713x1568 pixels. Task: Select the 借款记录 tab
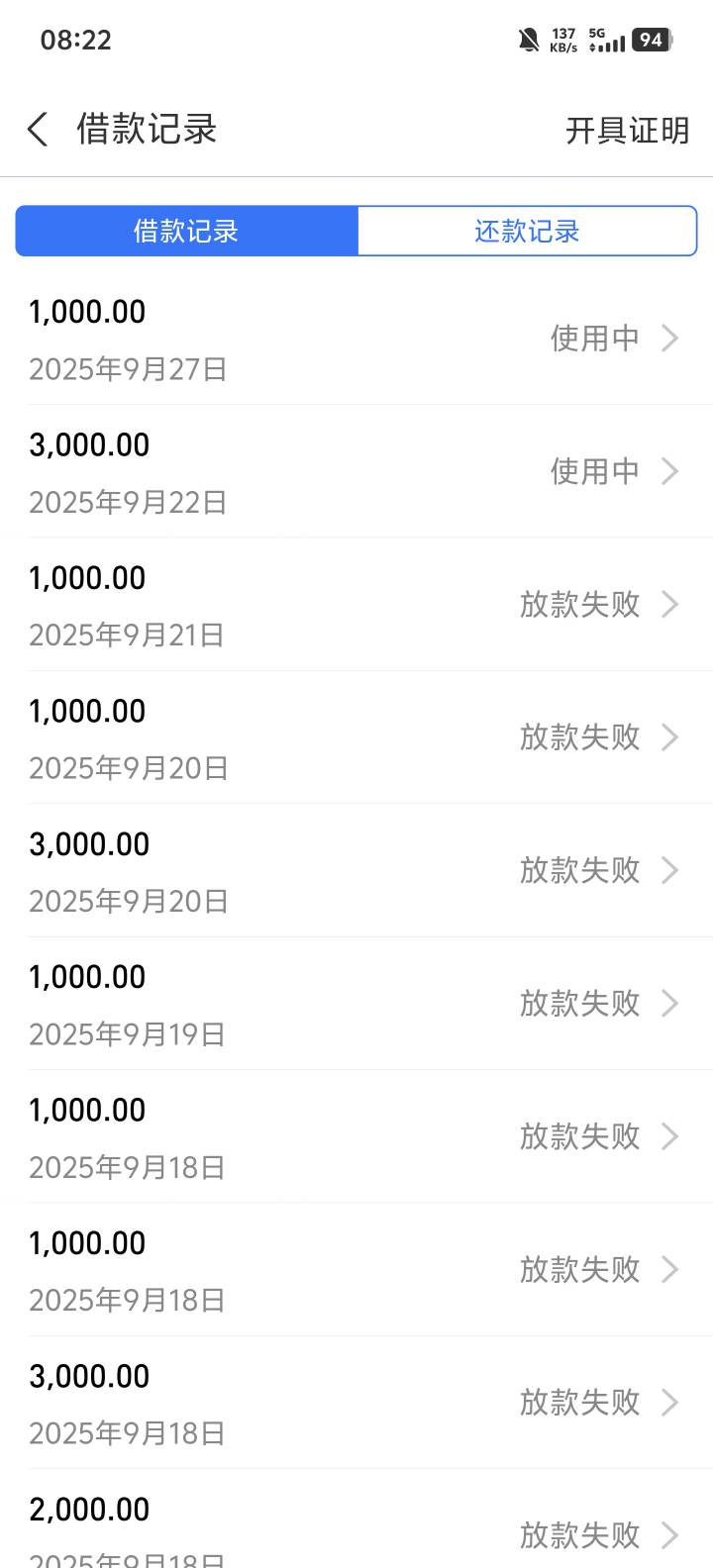pyautogui.click(x=186, y=231)
